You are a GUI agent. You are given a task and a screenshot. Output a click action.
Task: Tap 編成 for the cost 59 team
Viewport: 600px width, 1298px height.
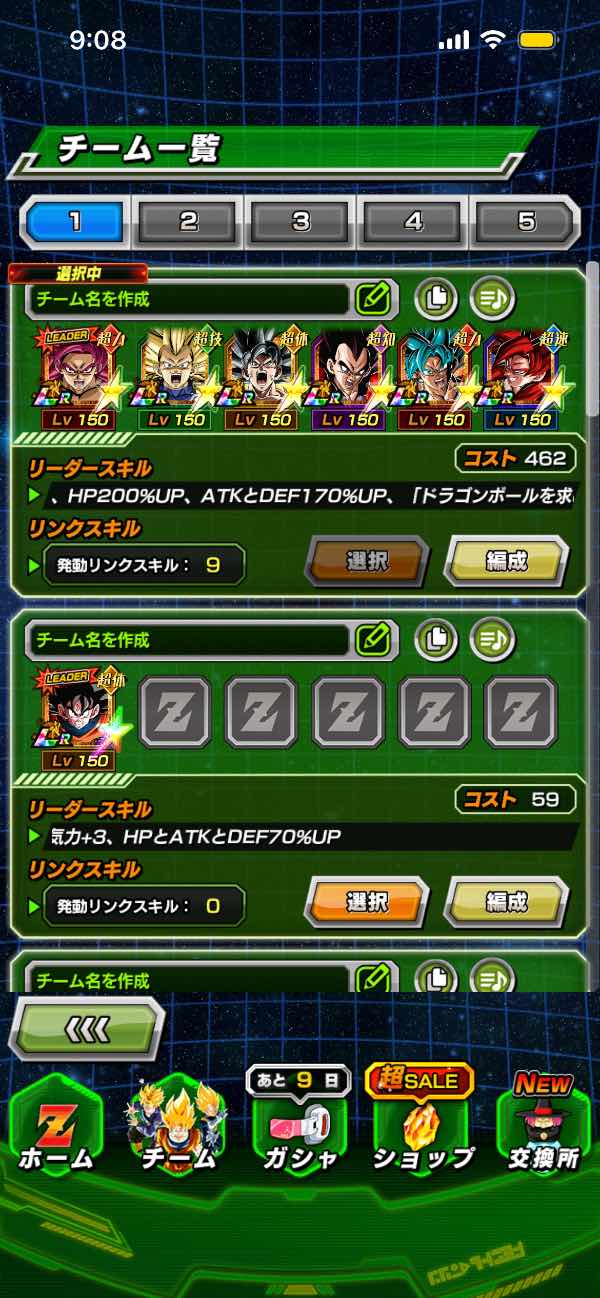coord(506,903)
